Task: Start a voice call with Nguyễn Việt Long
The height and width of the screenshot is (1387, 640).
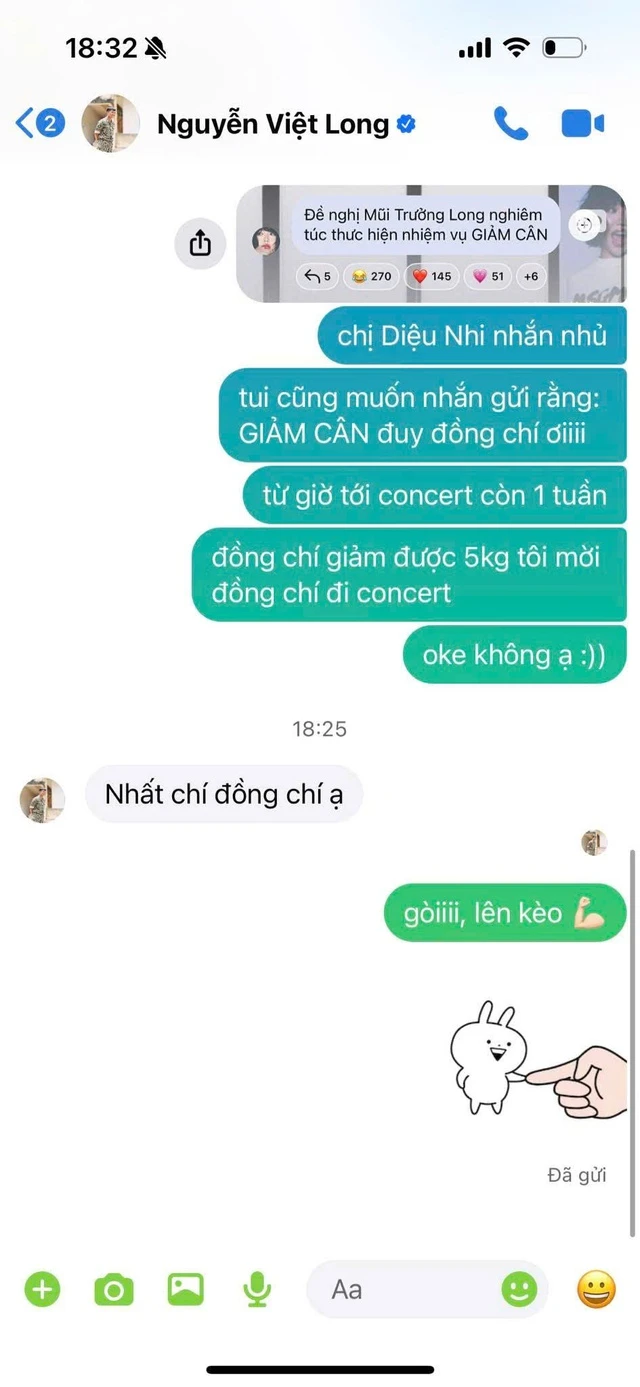Action: click(510, 124)
